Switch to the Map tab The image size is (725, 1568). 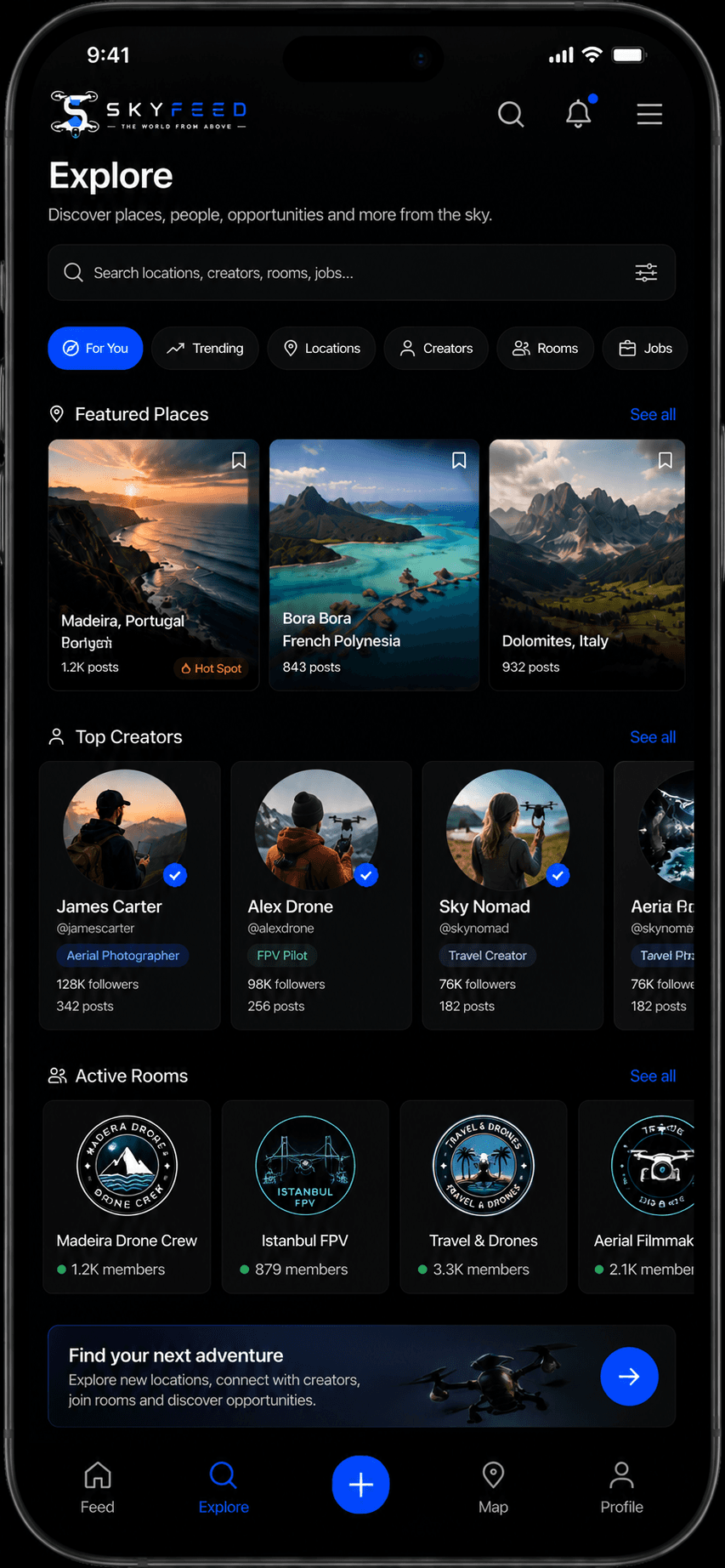[x=493, y=1488]
